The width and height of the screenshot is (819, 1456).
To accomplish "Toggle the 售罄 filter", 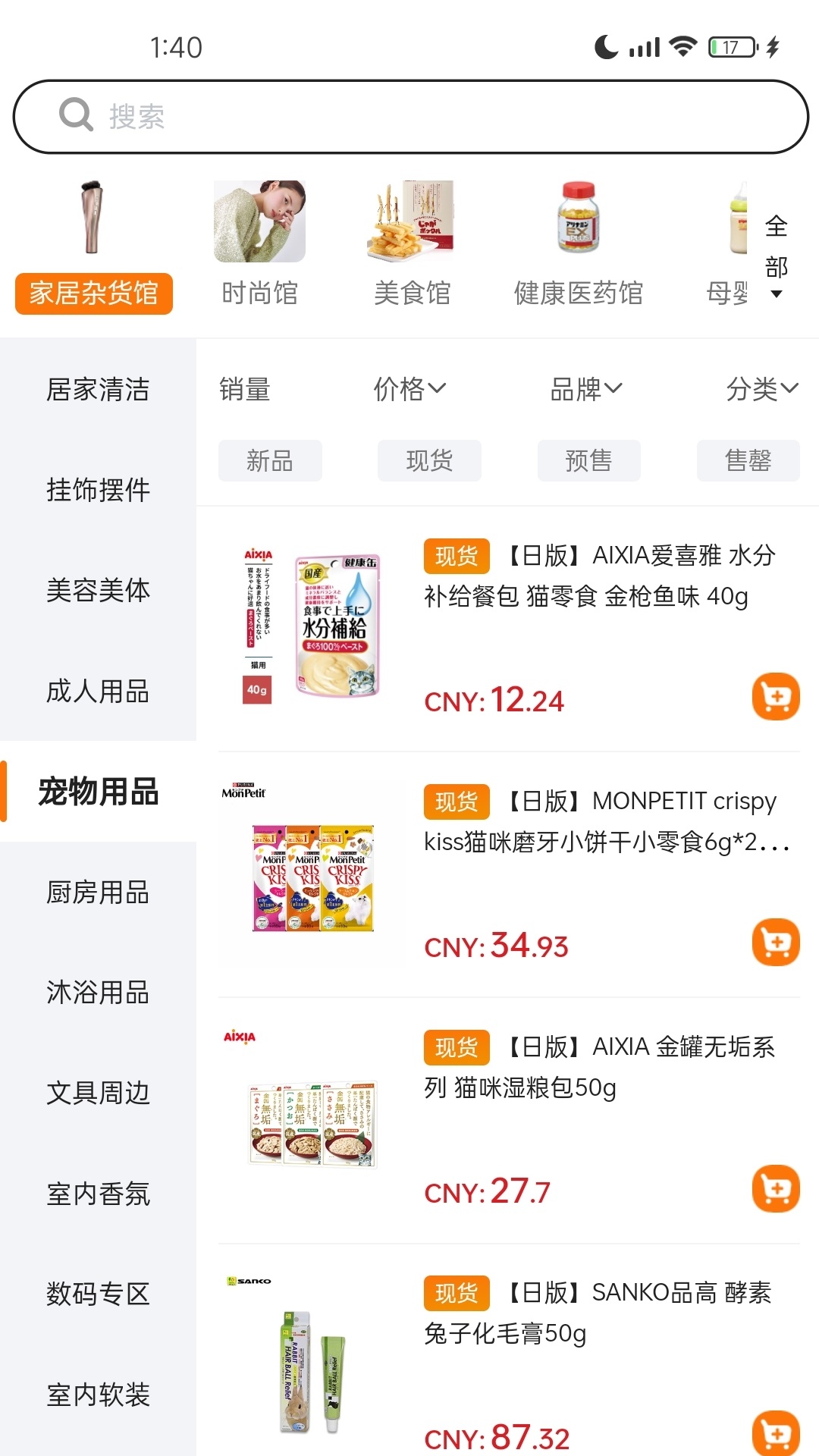I will pyautogui.click(x=748, y=460).
